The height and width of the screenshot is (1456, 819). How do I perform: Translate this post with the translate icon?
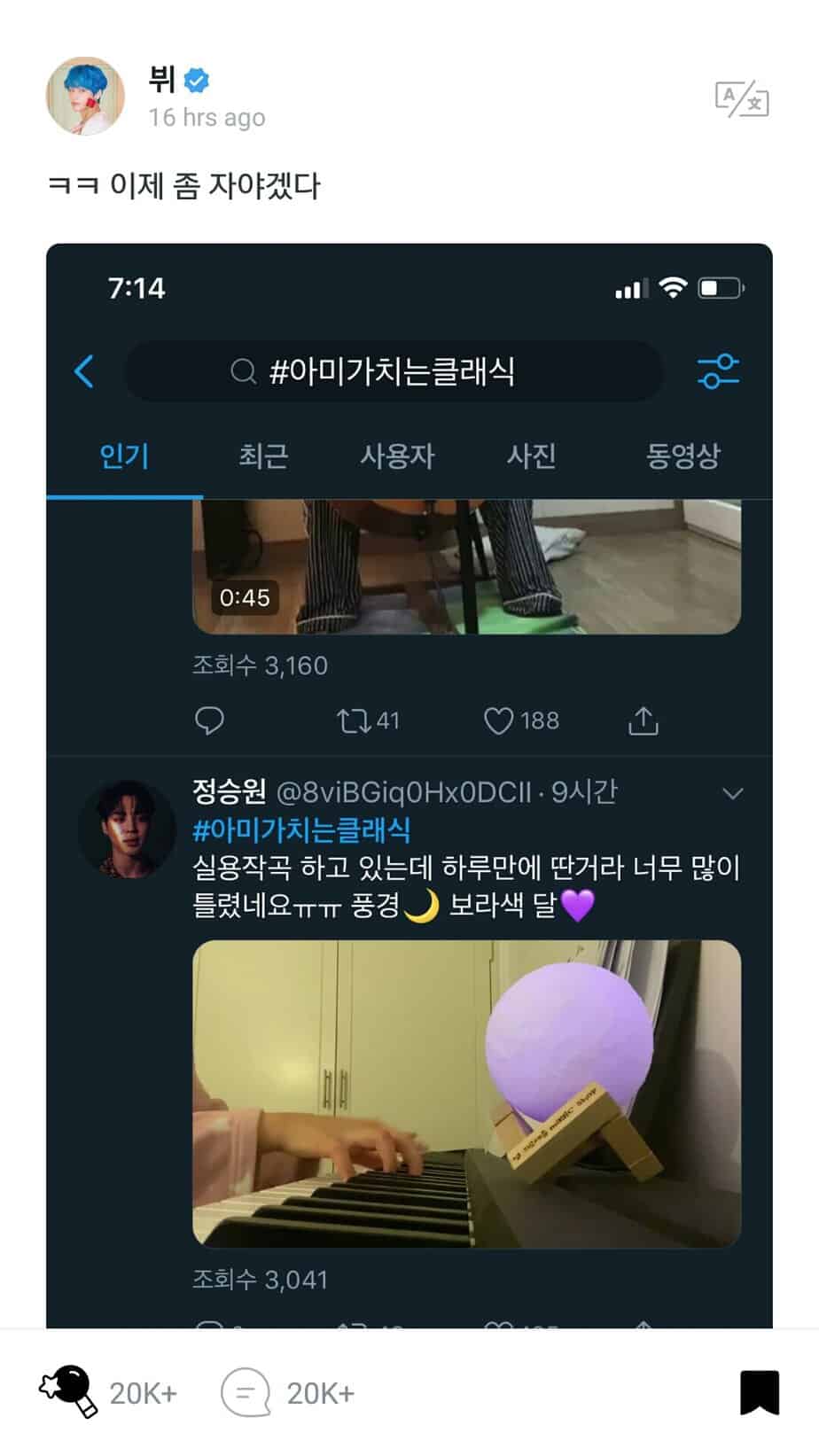pos(741,99)
